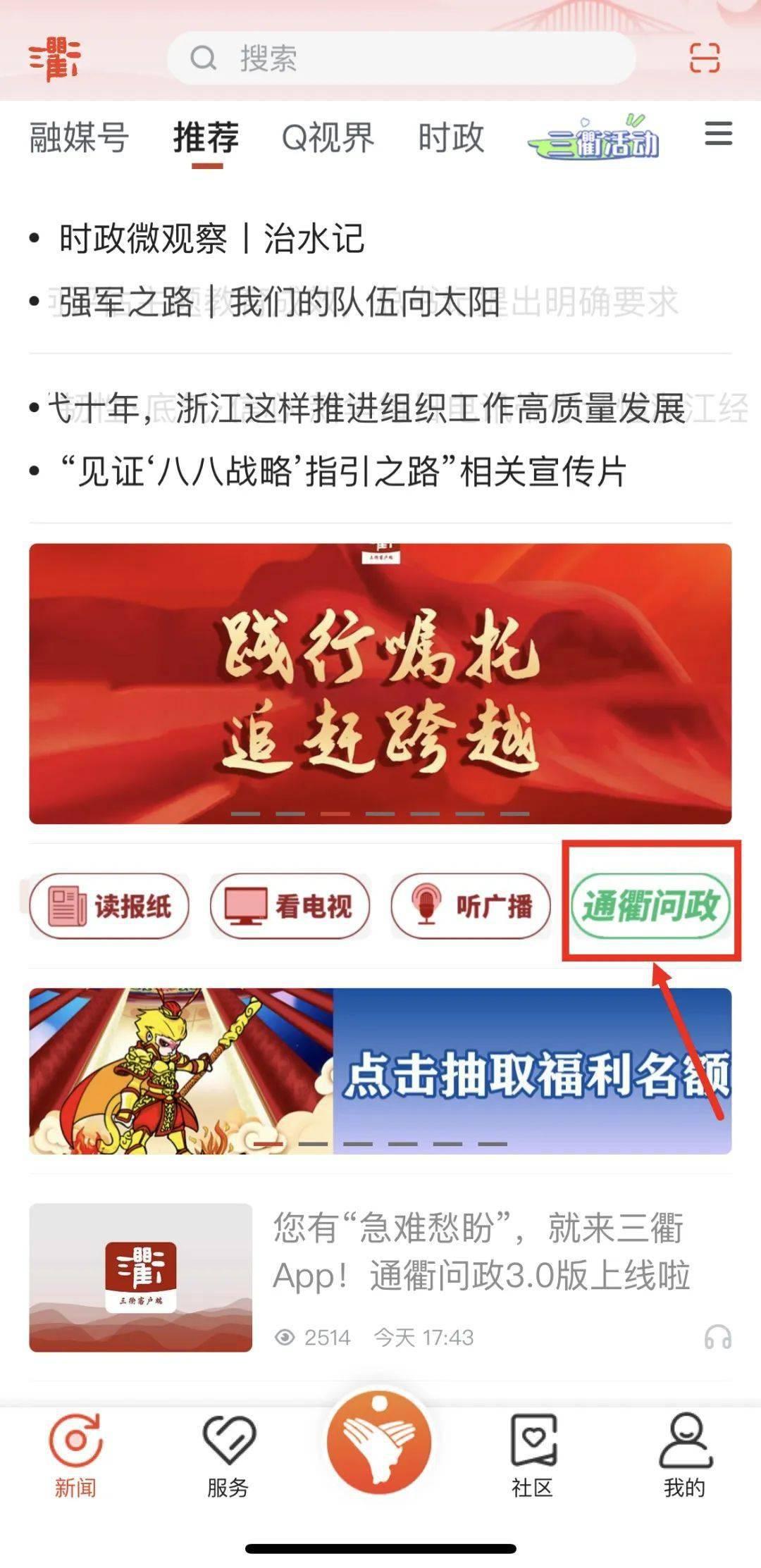The width and height of the screenshot is (761, 1568).
Task: Tap the 看电视 button
Action: pyautogui.click(x=290, y=906)
